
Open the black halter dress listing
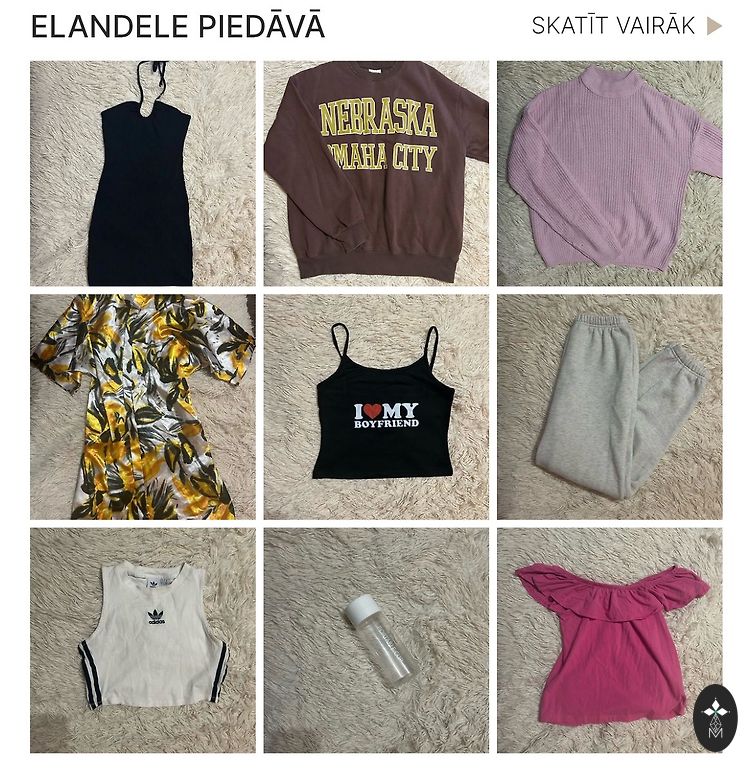142,174
